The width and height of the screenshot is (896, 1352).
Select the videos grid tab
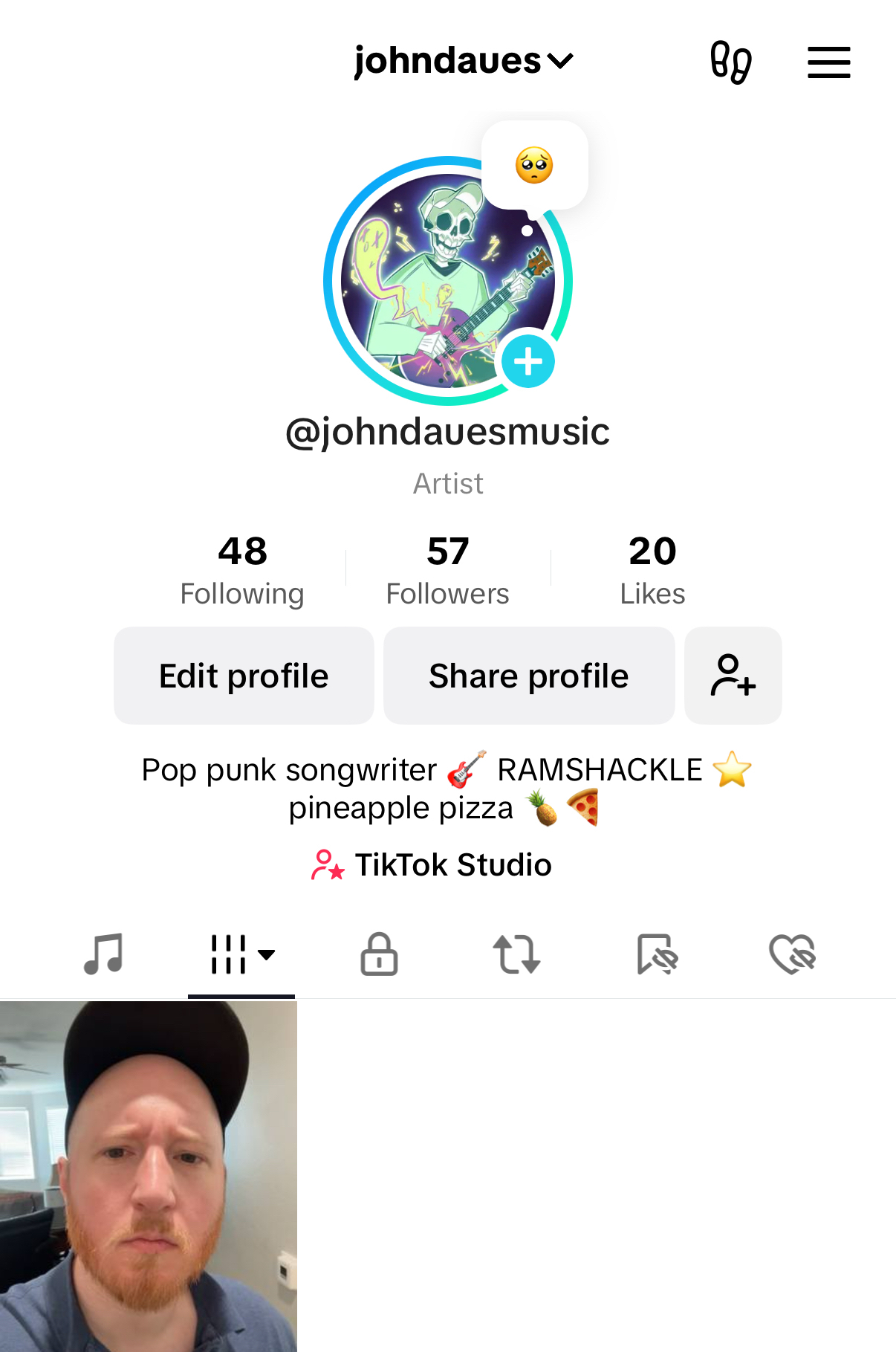click(x=241, y=954)
